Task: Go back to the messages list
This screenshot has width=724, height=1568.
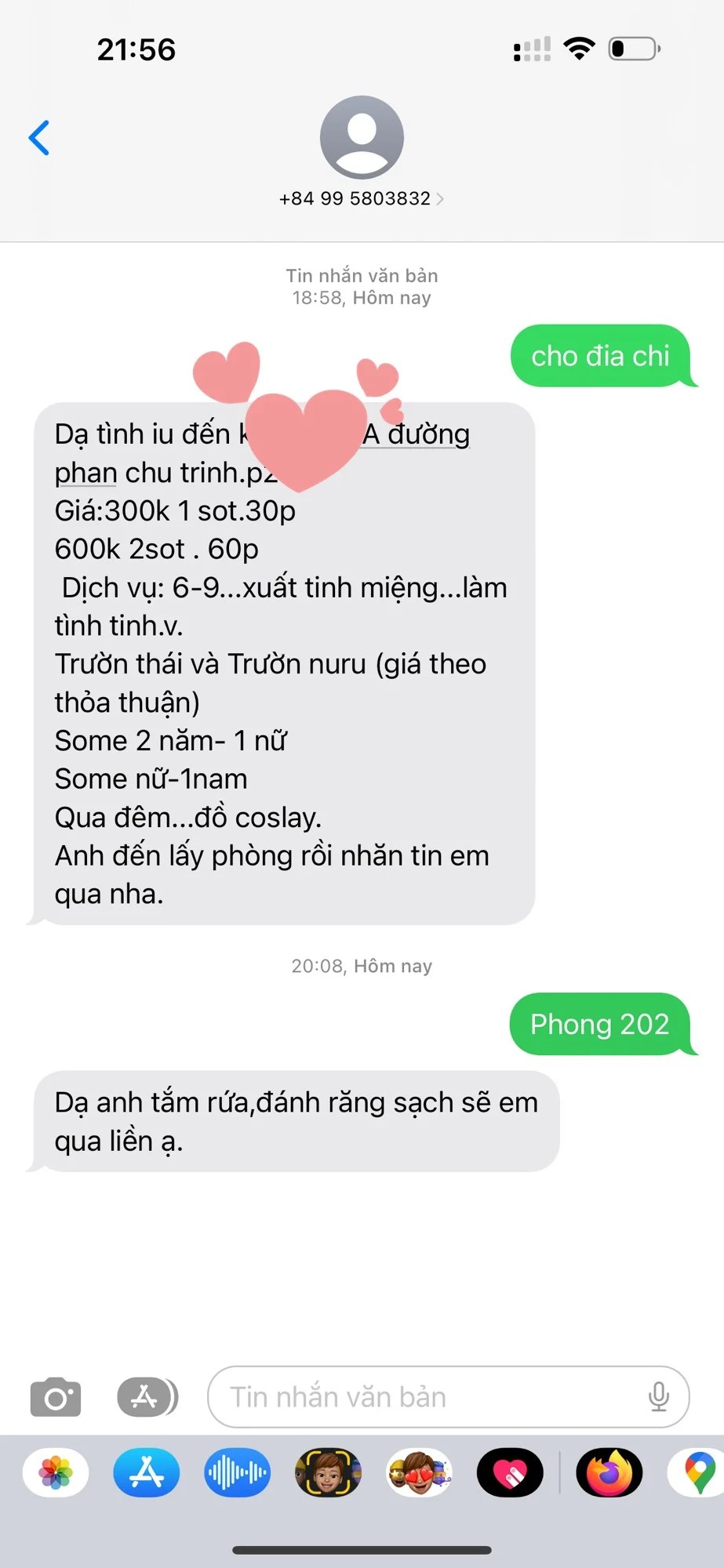Action: point(39,138)
